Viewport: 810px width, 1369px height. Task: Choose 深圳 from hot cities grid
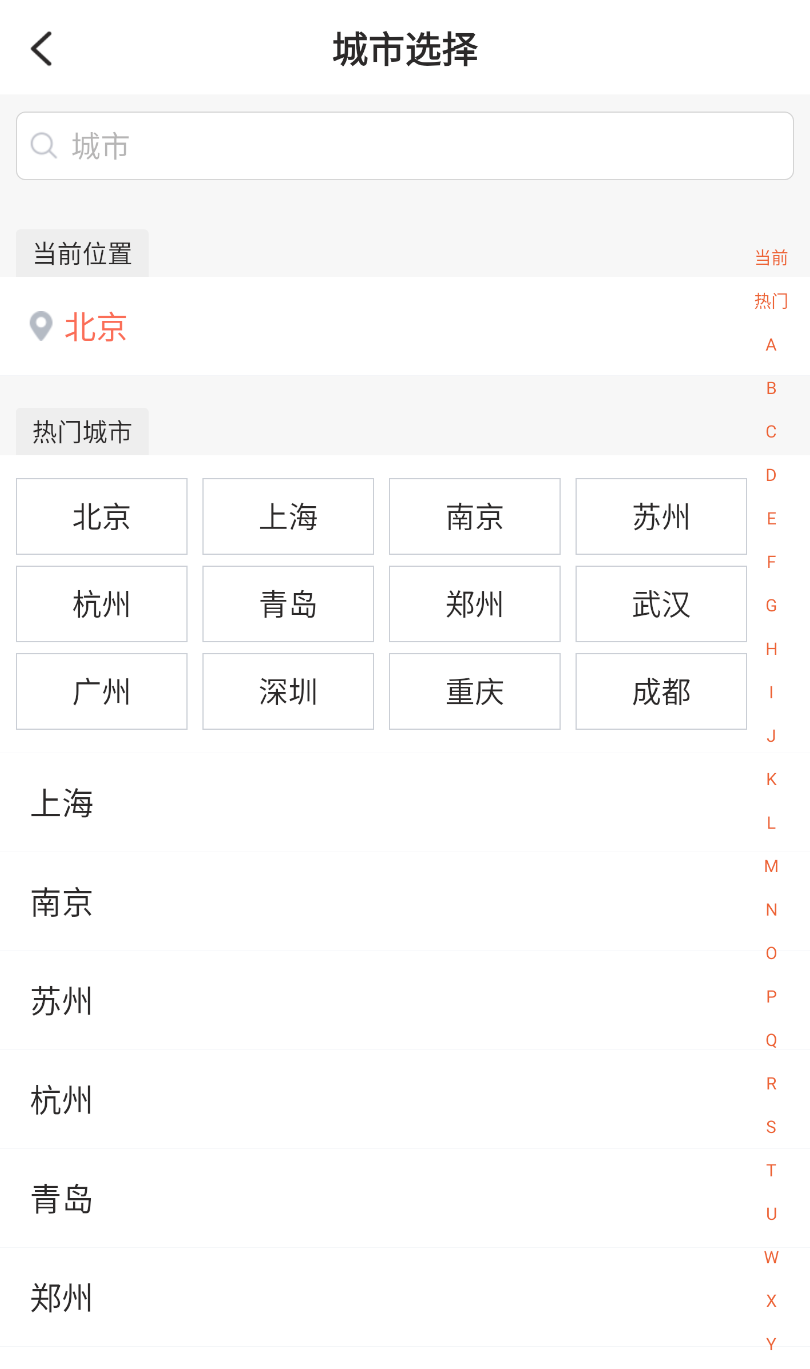coord(288,691)
